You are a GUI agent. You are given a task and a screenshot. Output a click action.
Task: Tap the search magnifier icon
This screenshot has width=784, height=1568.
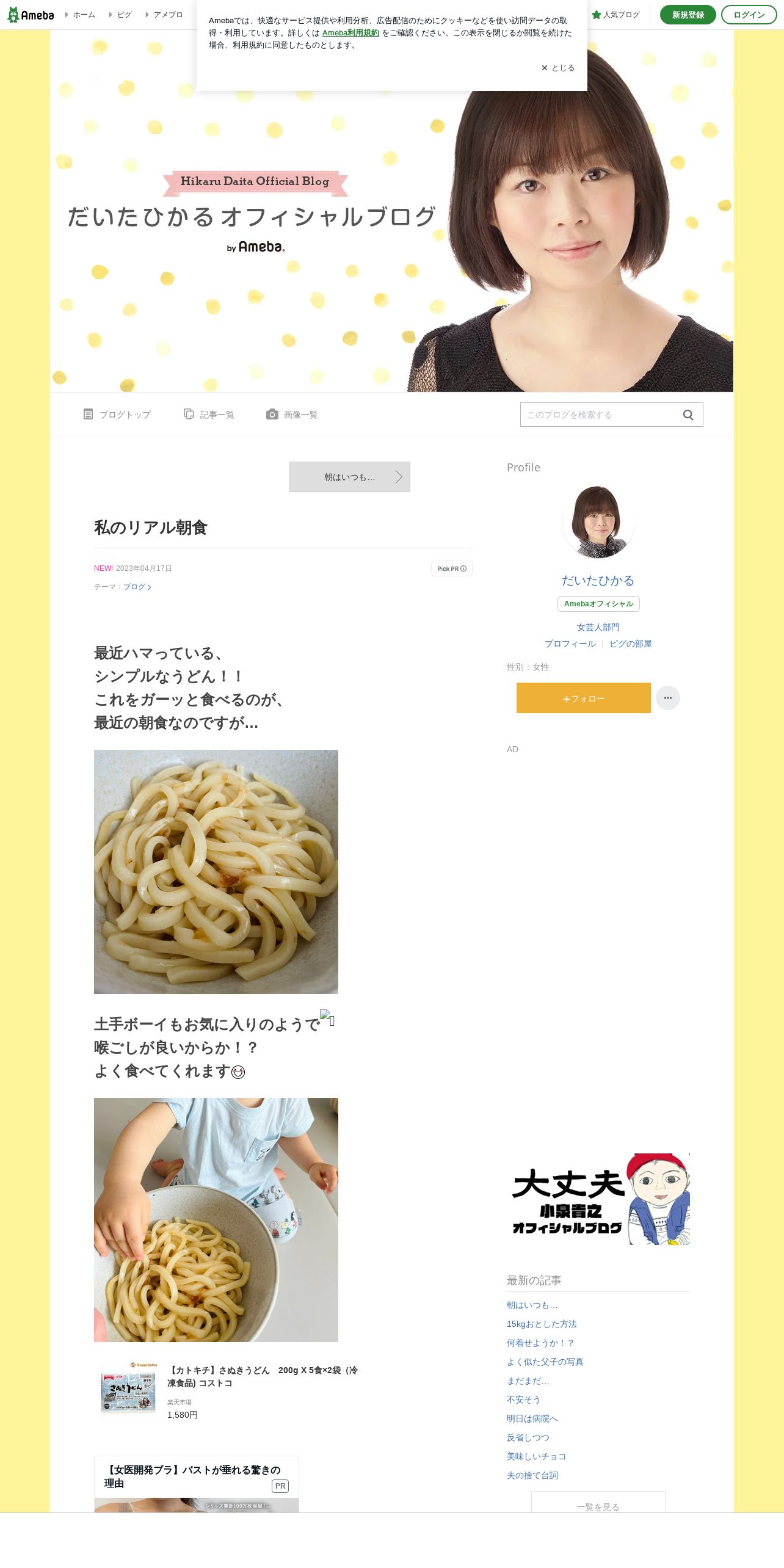(688, 415)
